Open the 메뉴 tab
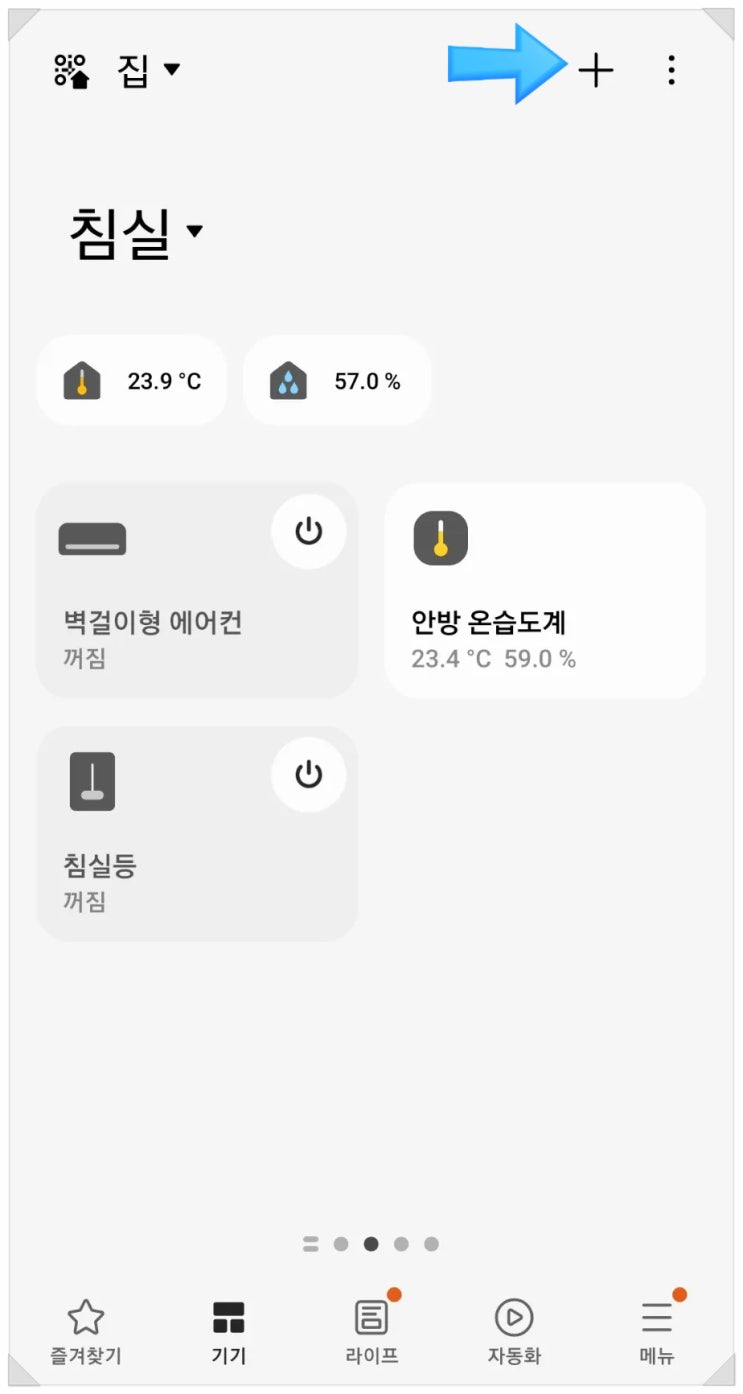 (x=657, y=1332)
